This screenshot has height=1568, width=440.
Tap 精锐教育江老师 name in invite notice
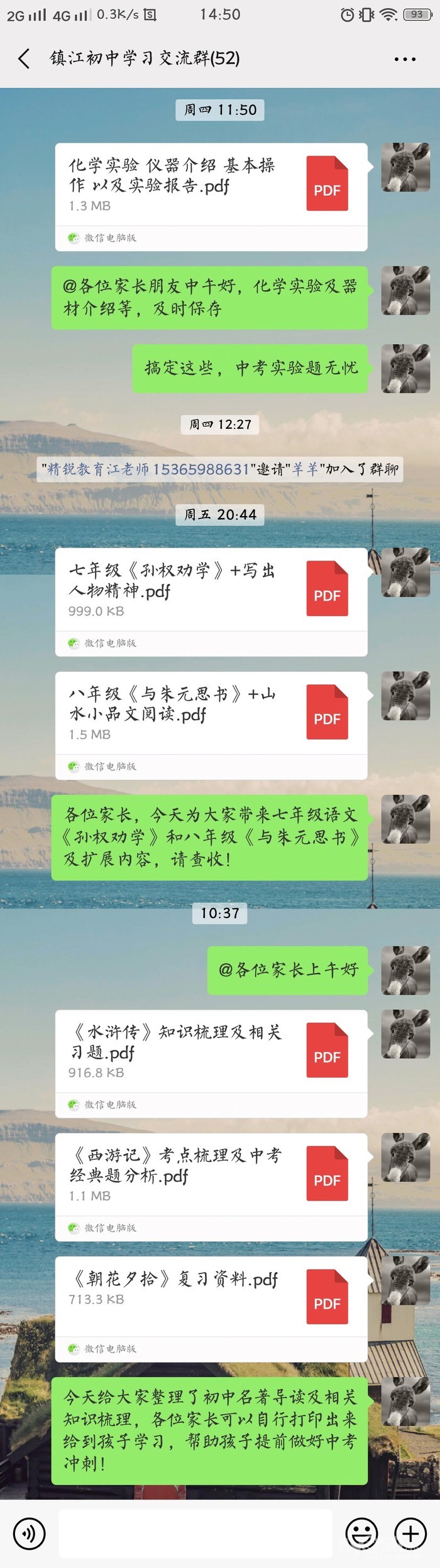coord(148,469)
